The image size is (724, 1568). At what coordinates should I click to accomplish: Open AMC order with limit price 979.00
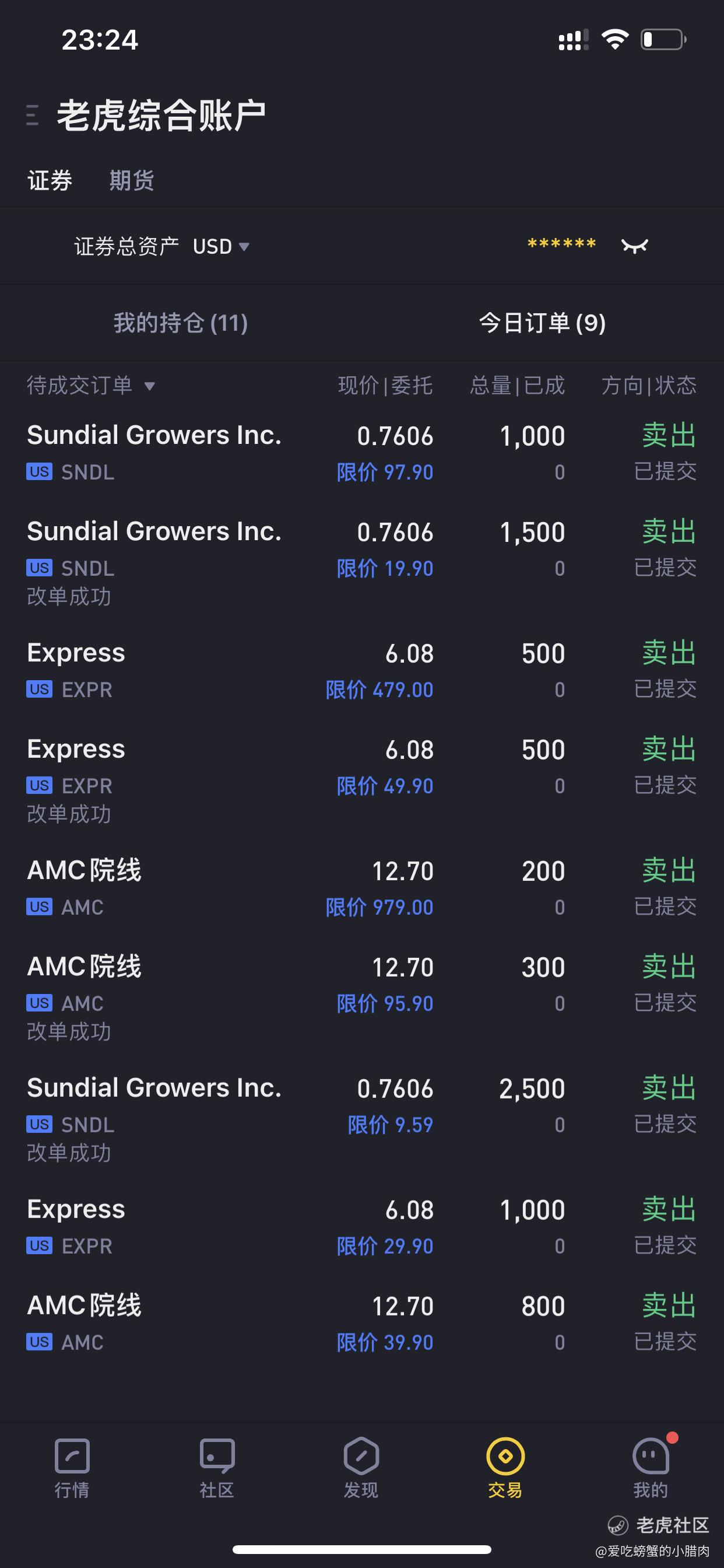click(362, 888)
